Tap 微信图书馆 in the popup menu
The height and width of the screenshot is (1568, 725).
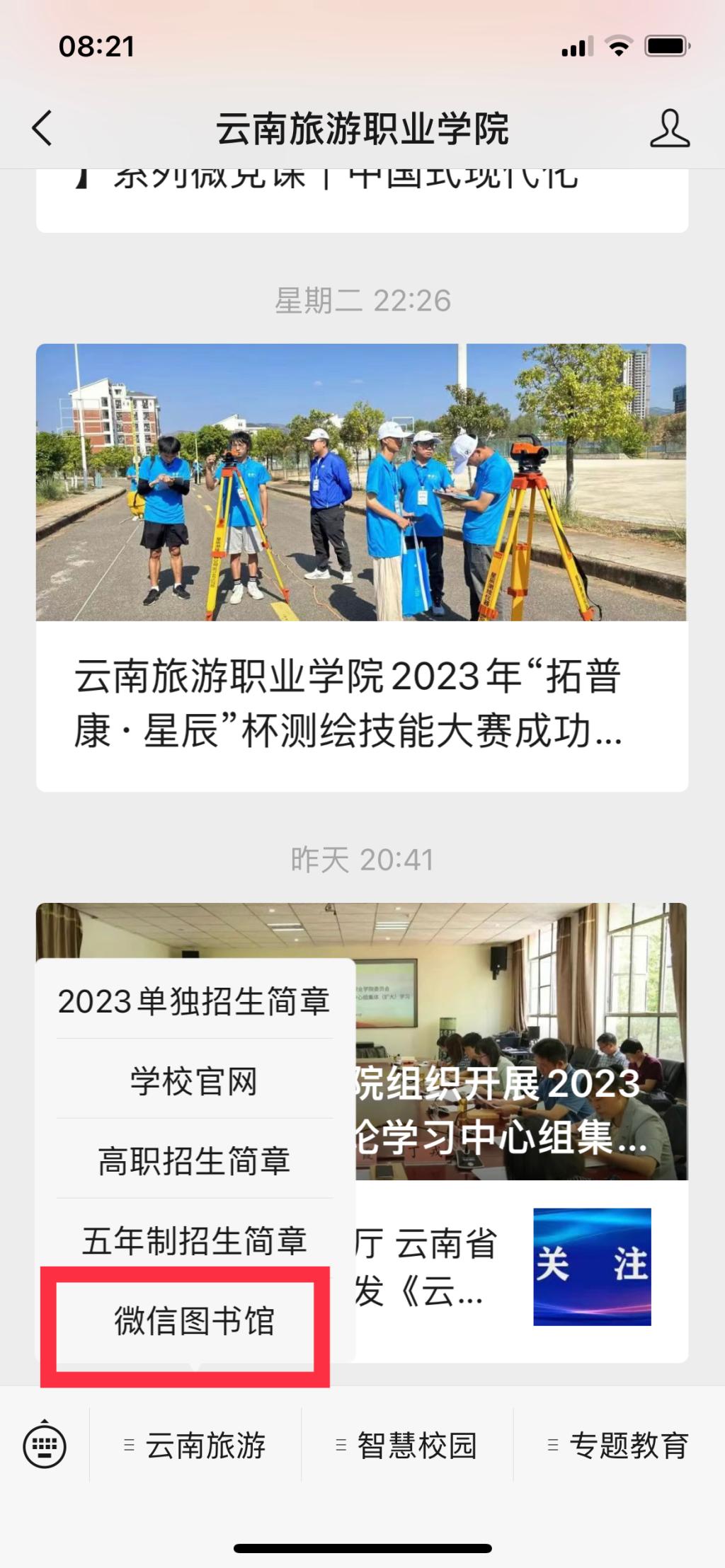(x=194, y=1321)
